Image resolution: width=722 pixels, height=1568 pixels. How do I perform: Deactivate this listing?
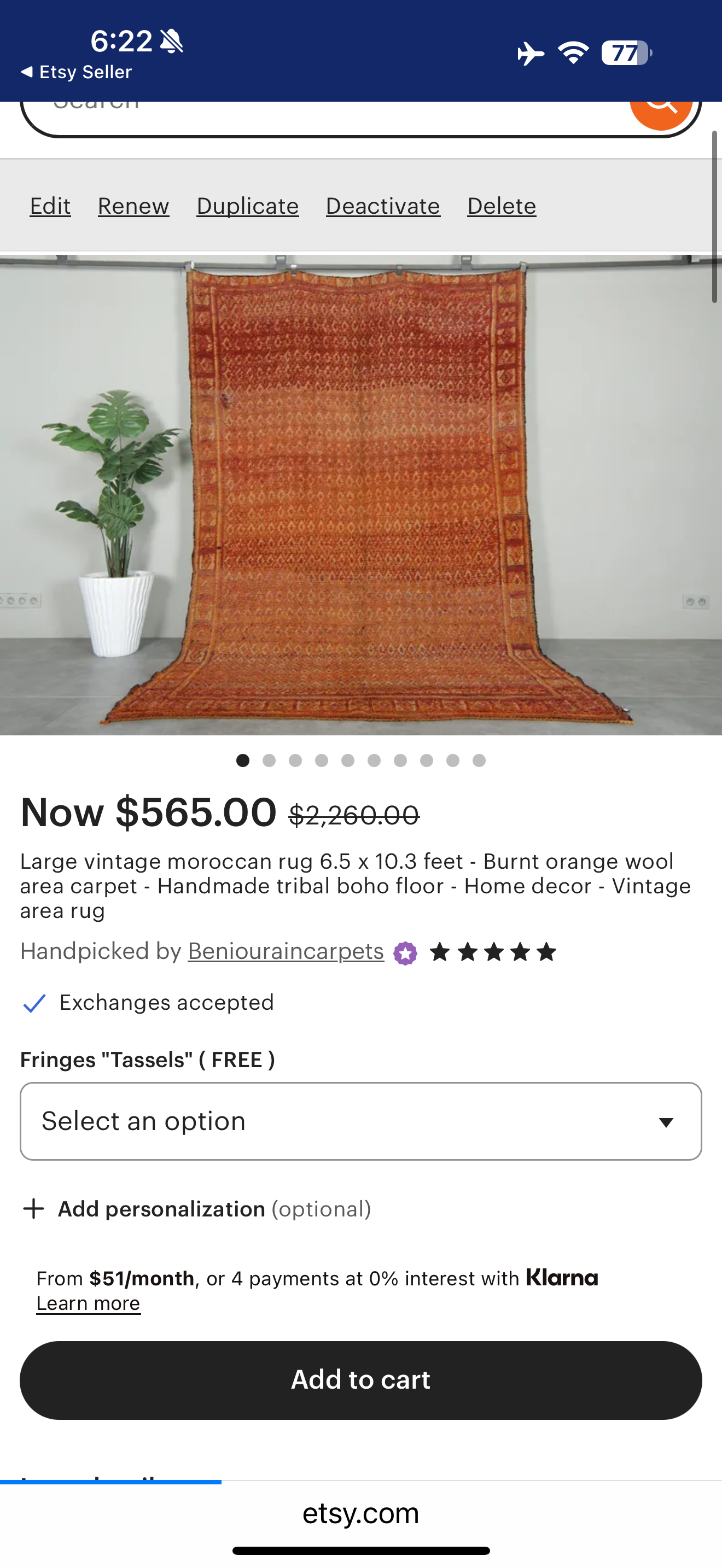coord(382,206)
